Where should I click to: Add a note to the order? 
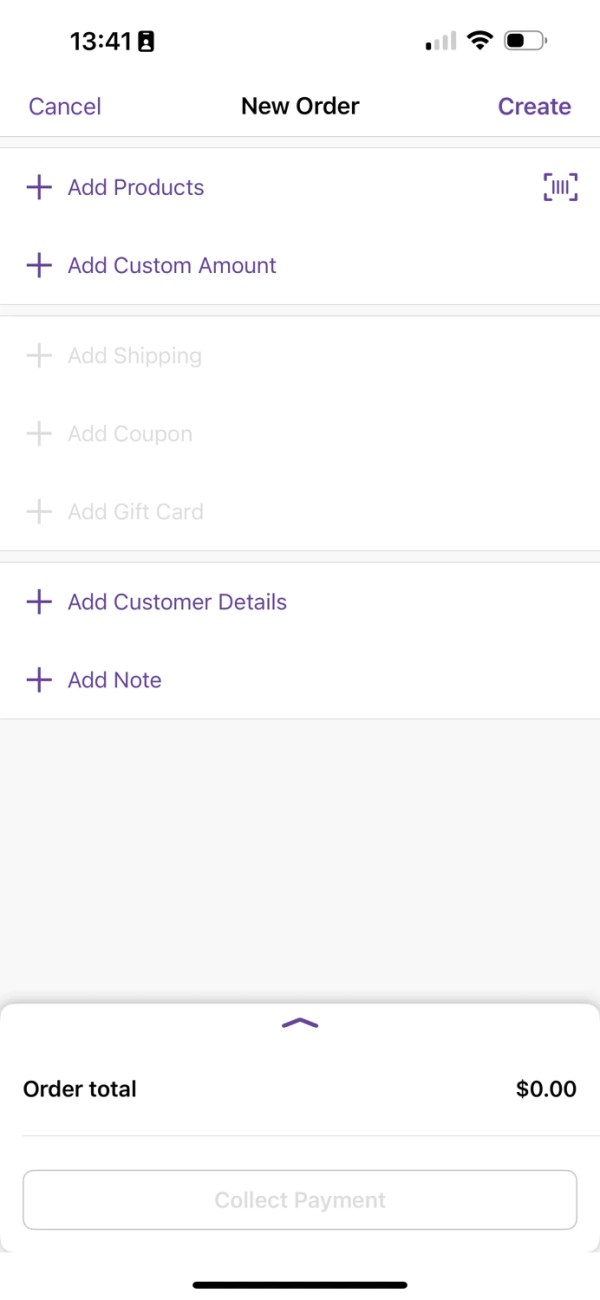[114, 680]
